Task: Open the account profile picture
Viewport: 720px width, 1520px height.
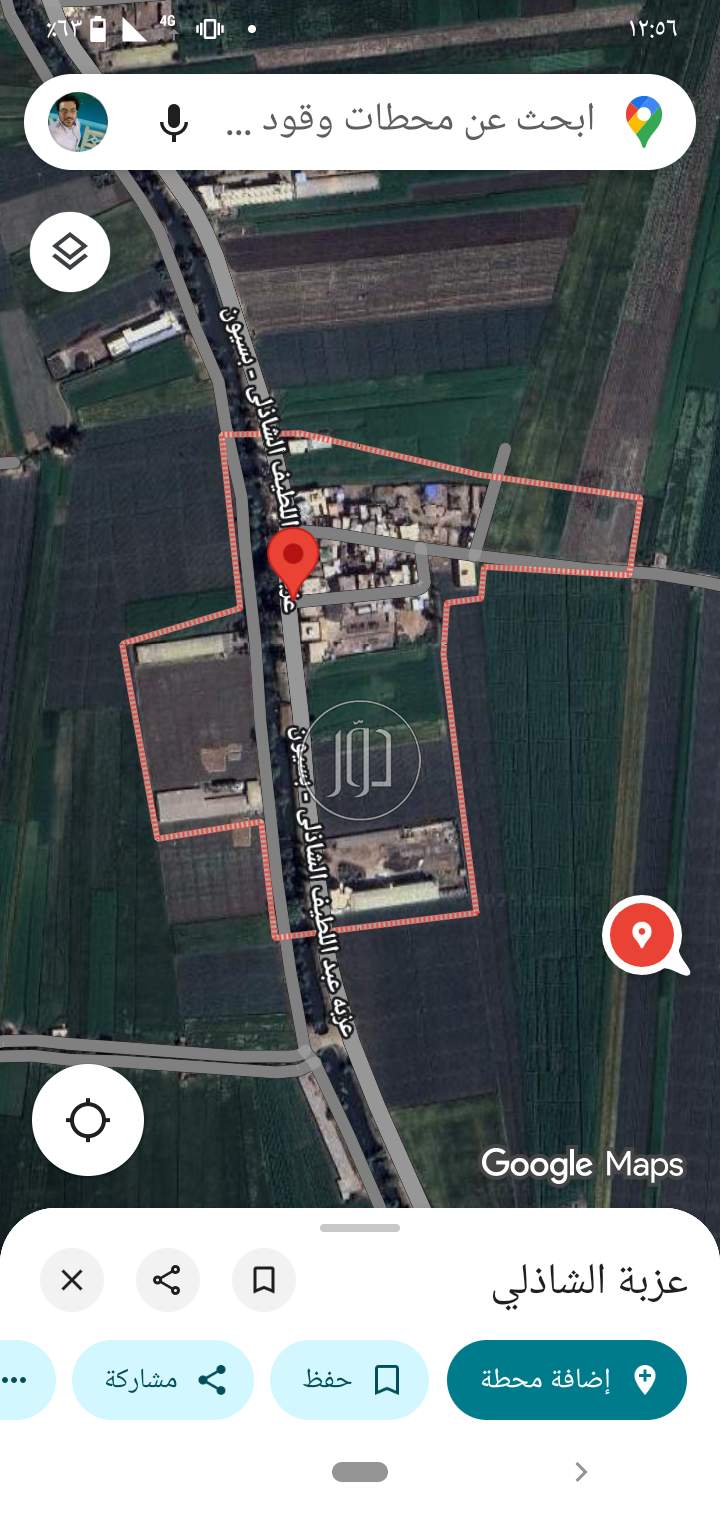Action: (x=78, y=122)
